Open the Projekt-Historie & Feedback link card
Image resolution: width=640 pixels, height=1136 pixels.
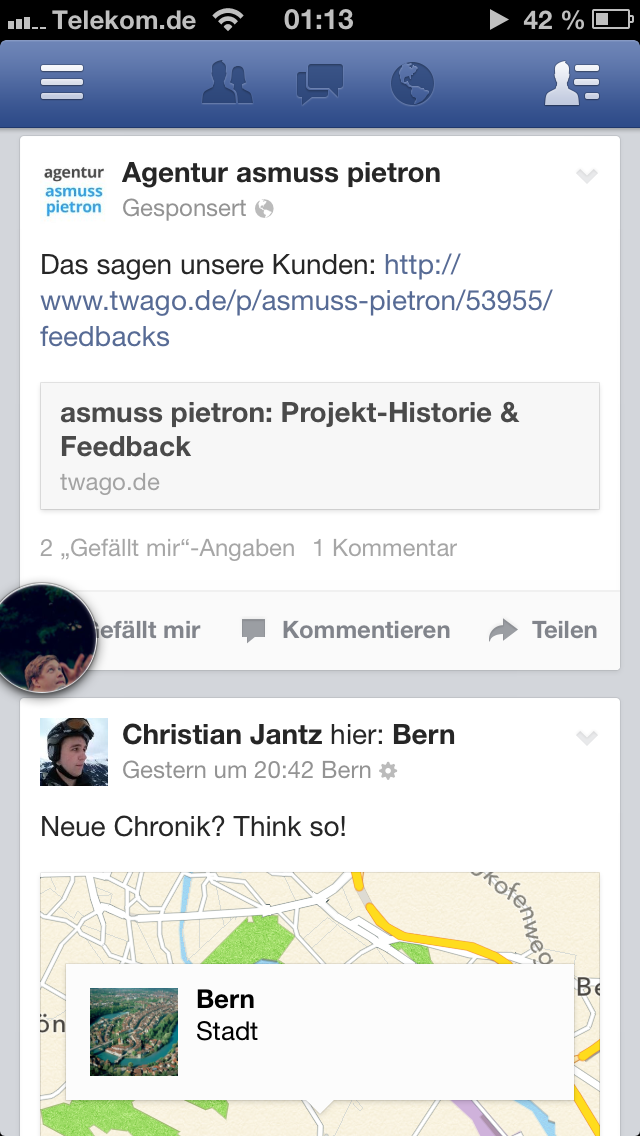tap(320, 446)
